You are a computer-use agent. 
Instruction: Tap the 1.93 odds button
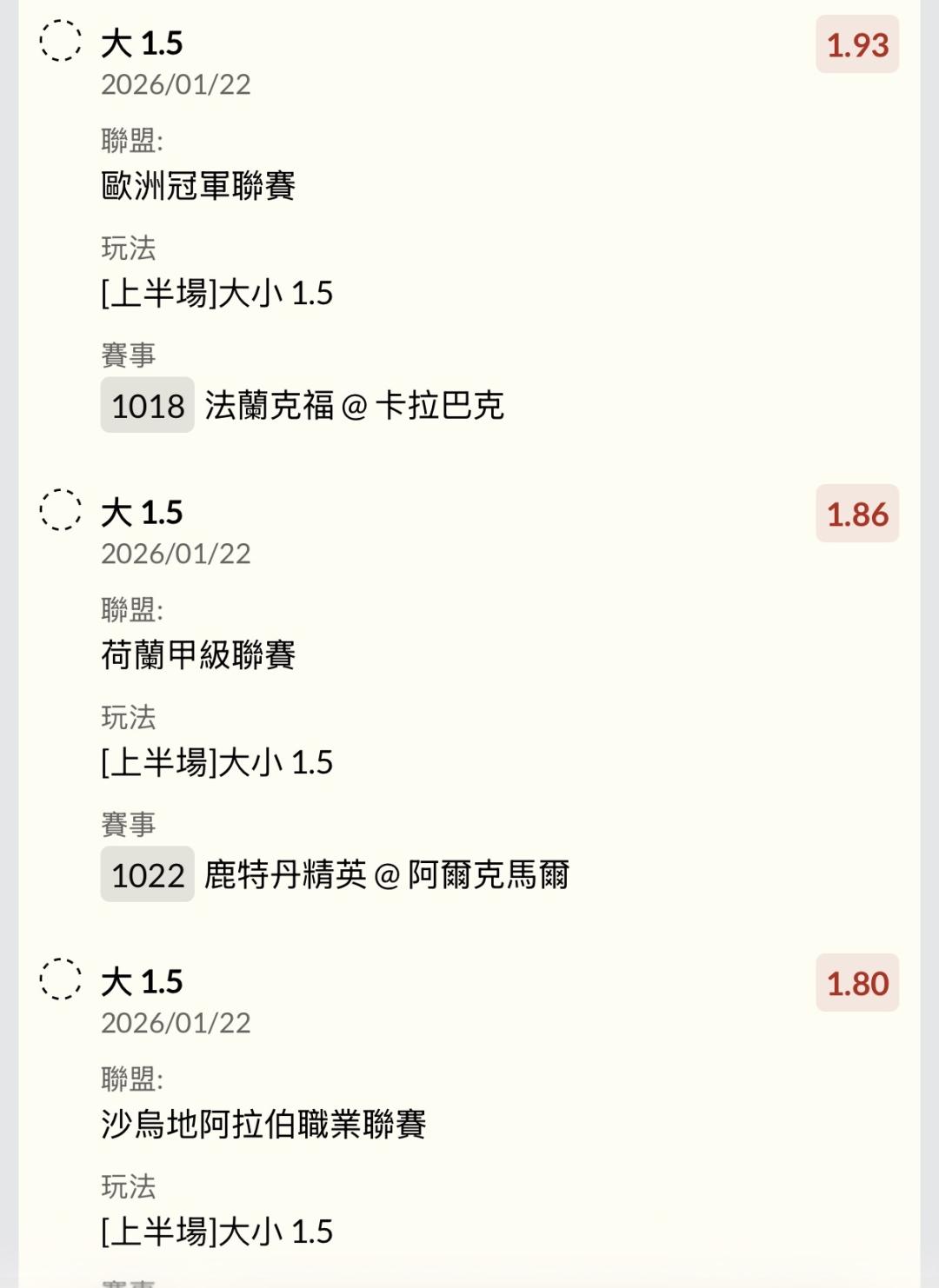point(856,44)
